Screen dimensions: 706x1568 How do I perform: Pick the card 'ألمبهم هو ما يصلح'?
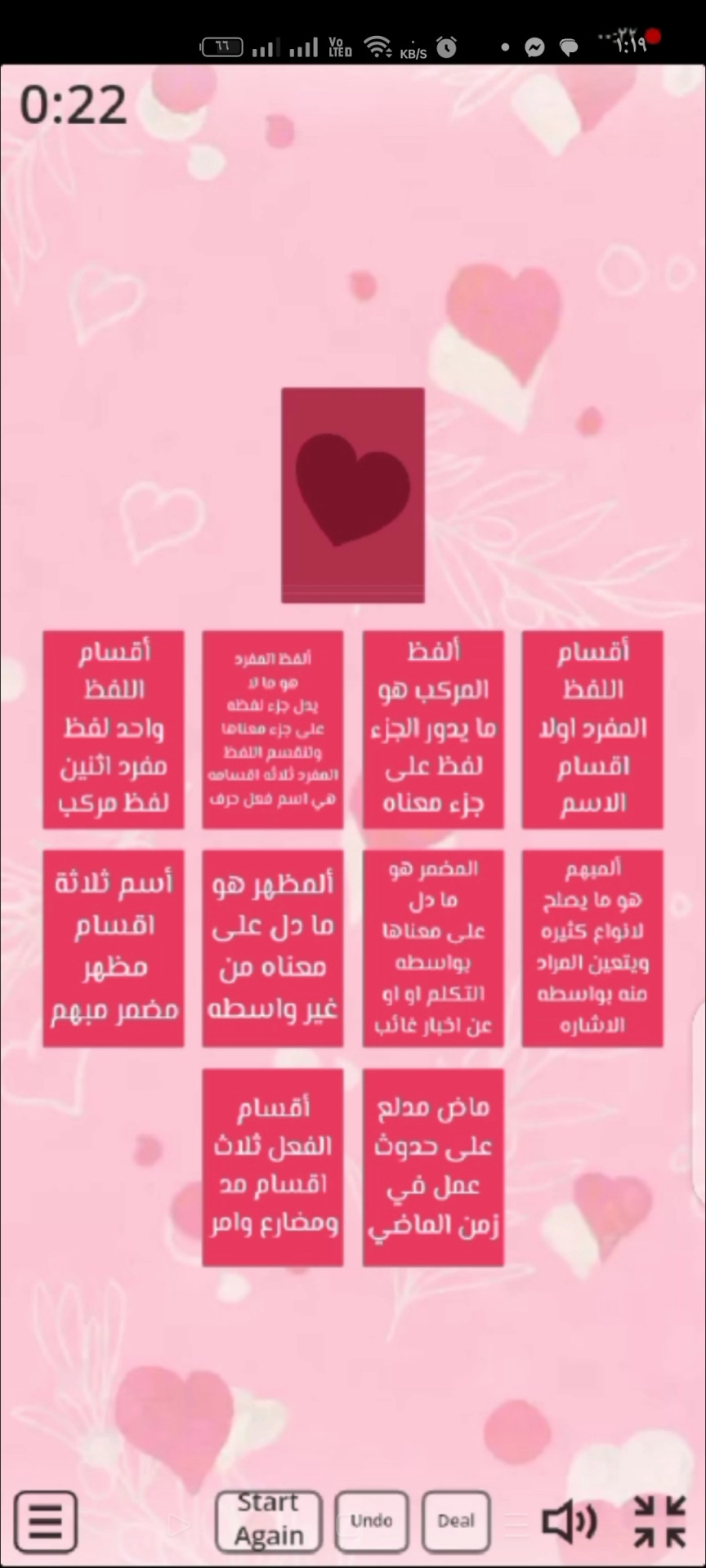[x=592, y=948]
